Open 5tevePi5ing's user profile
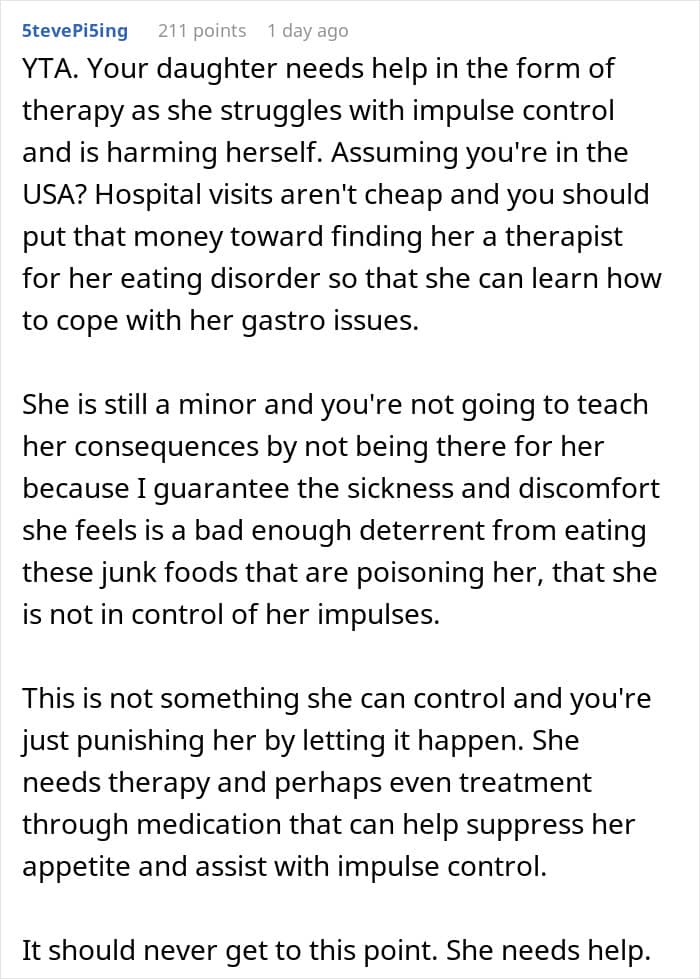Screen dimensions: 700x979 (x=75, y=31)
